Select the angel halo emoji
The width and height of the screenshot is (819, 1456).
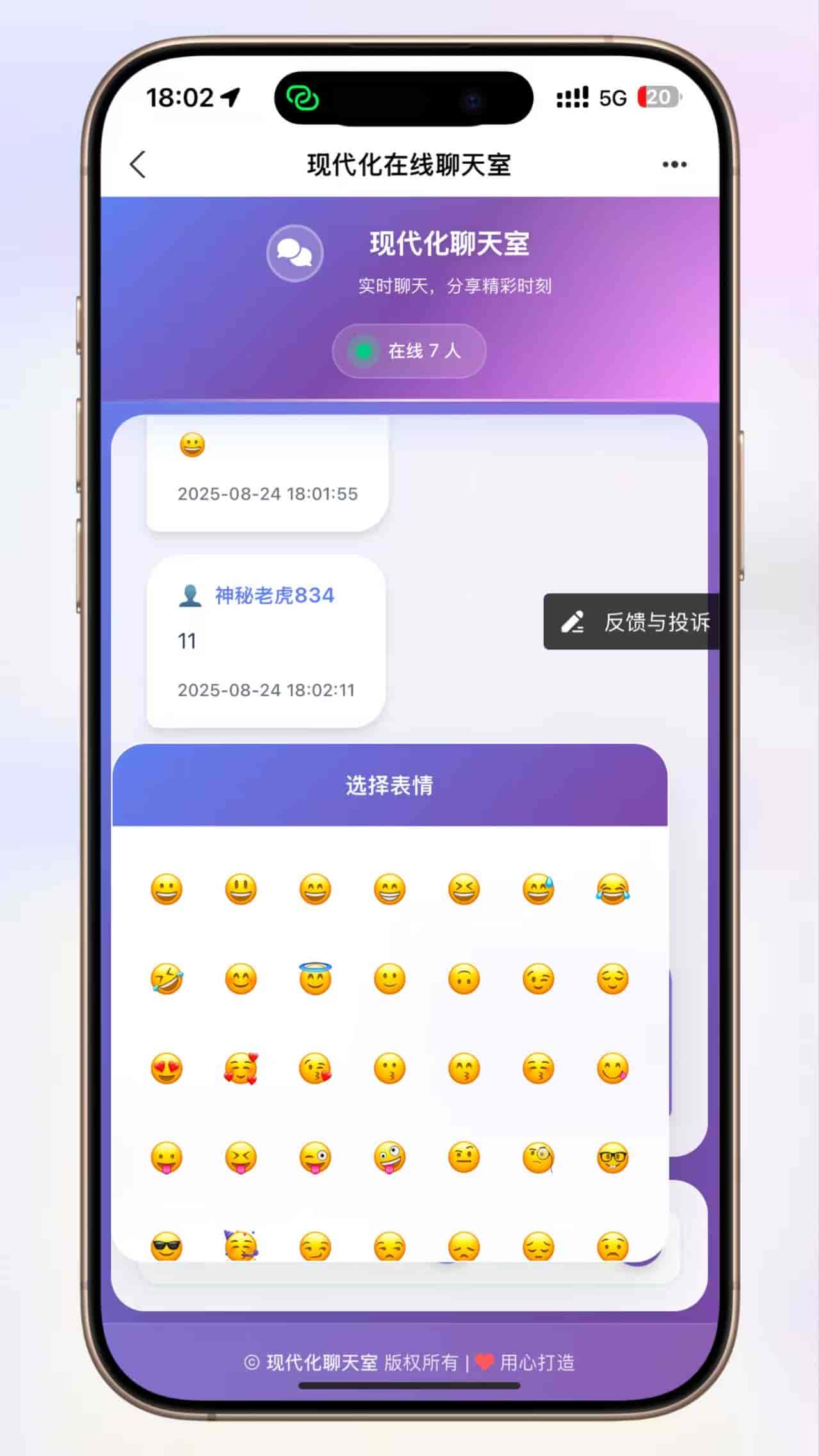[x=315, y=979]
